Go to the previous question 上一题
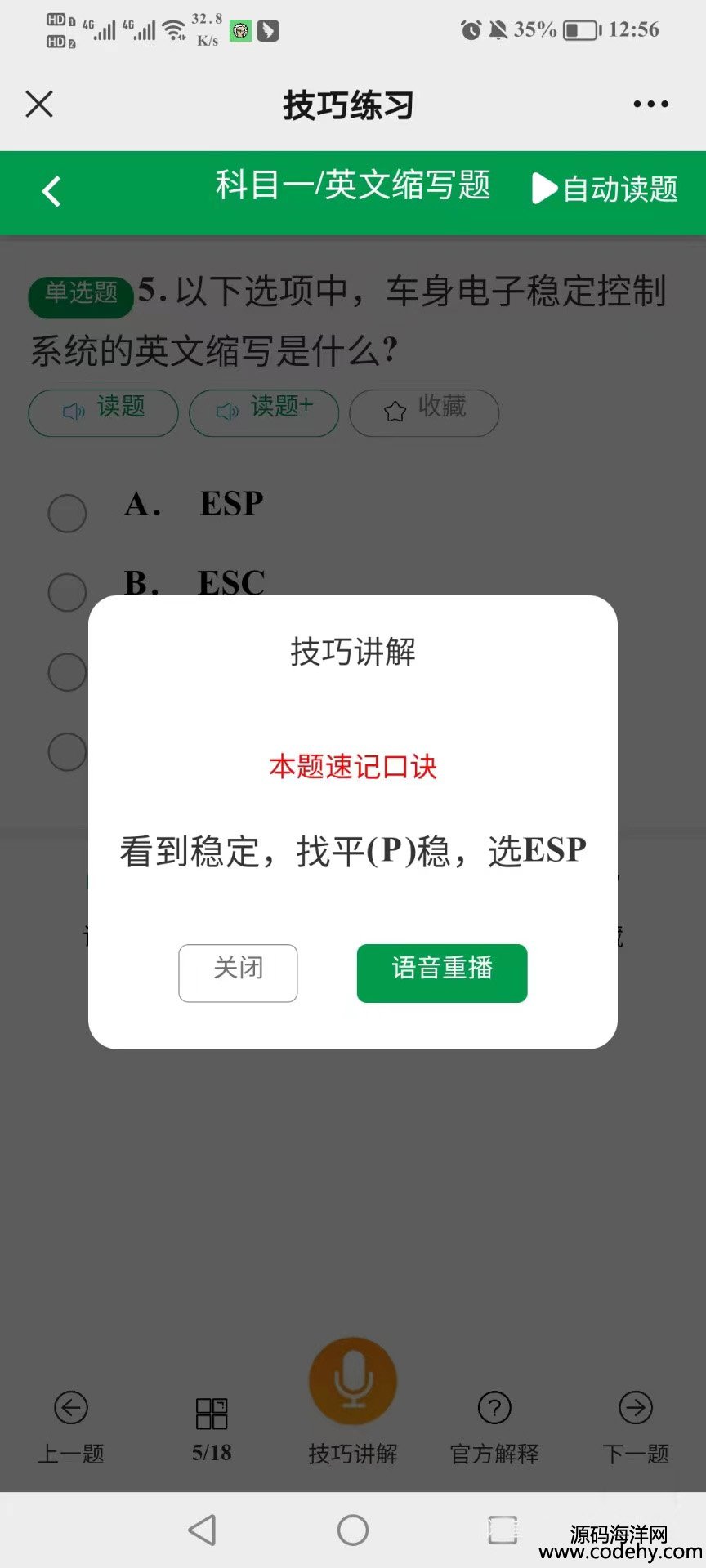Image resolution: width=706 pixels, height=1568 pixels. coord(71,1425)
